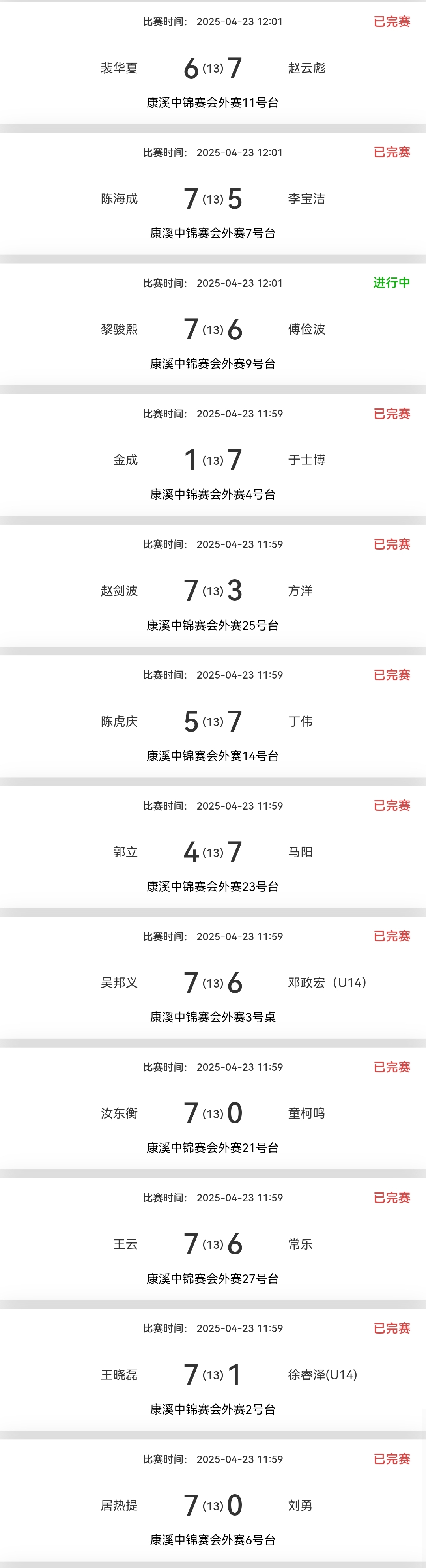The width and height of the screenshot is (426, 1568).
Task: Open the match 裴华夏 vs 赵云彪
Action: coord(212,67)
